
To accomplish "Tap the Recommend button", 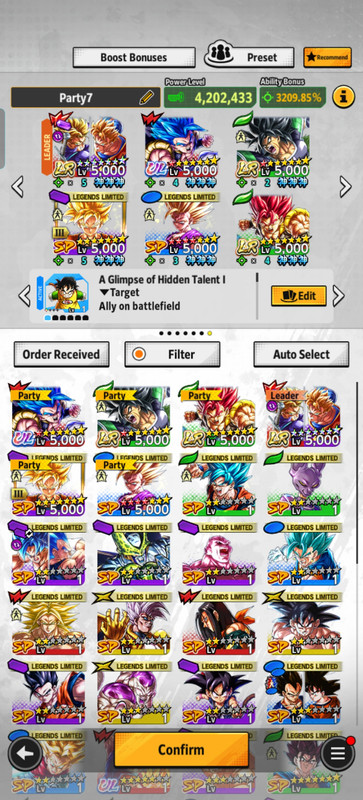I will tap(327, 57).
